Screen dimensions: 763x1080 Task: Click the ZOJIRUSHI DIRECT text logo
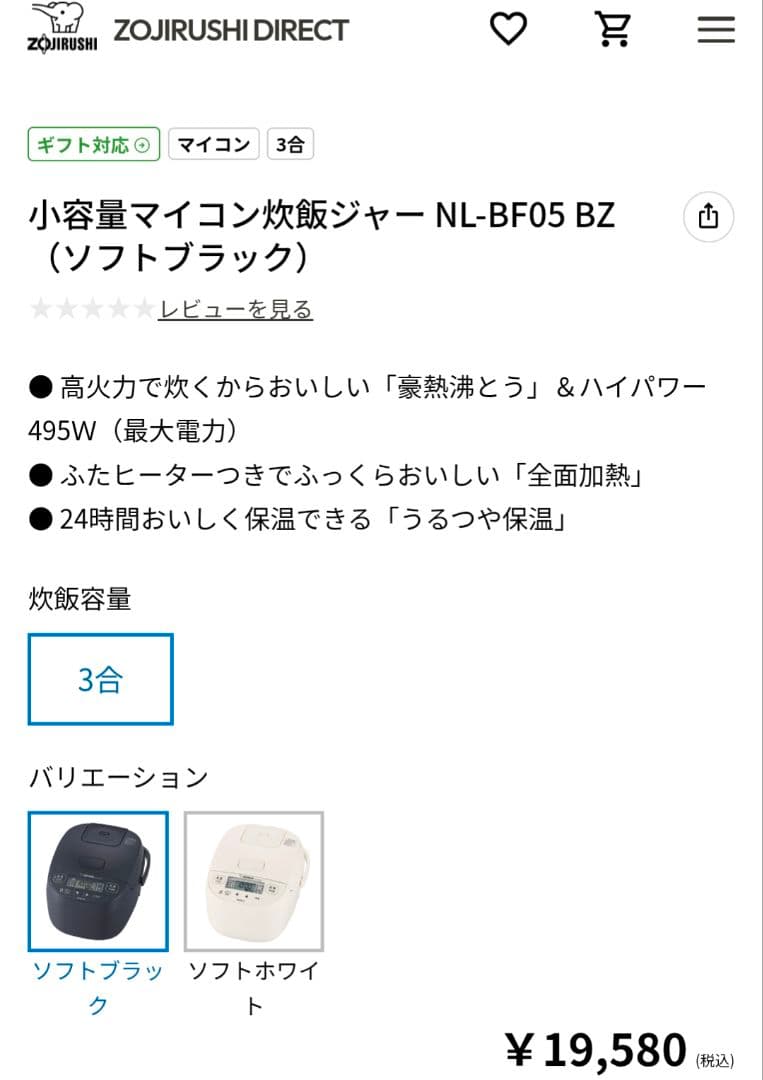[x=231, y=30]
